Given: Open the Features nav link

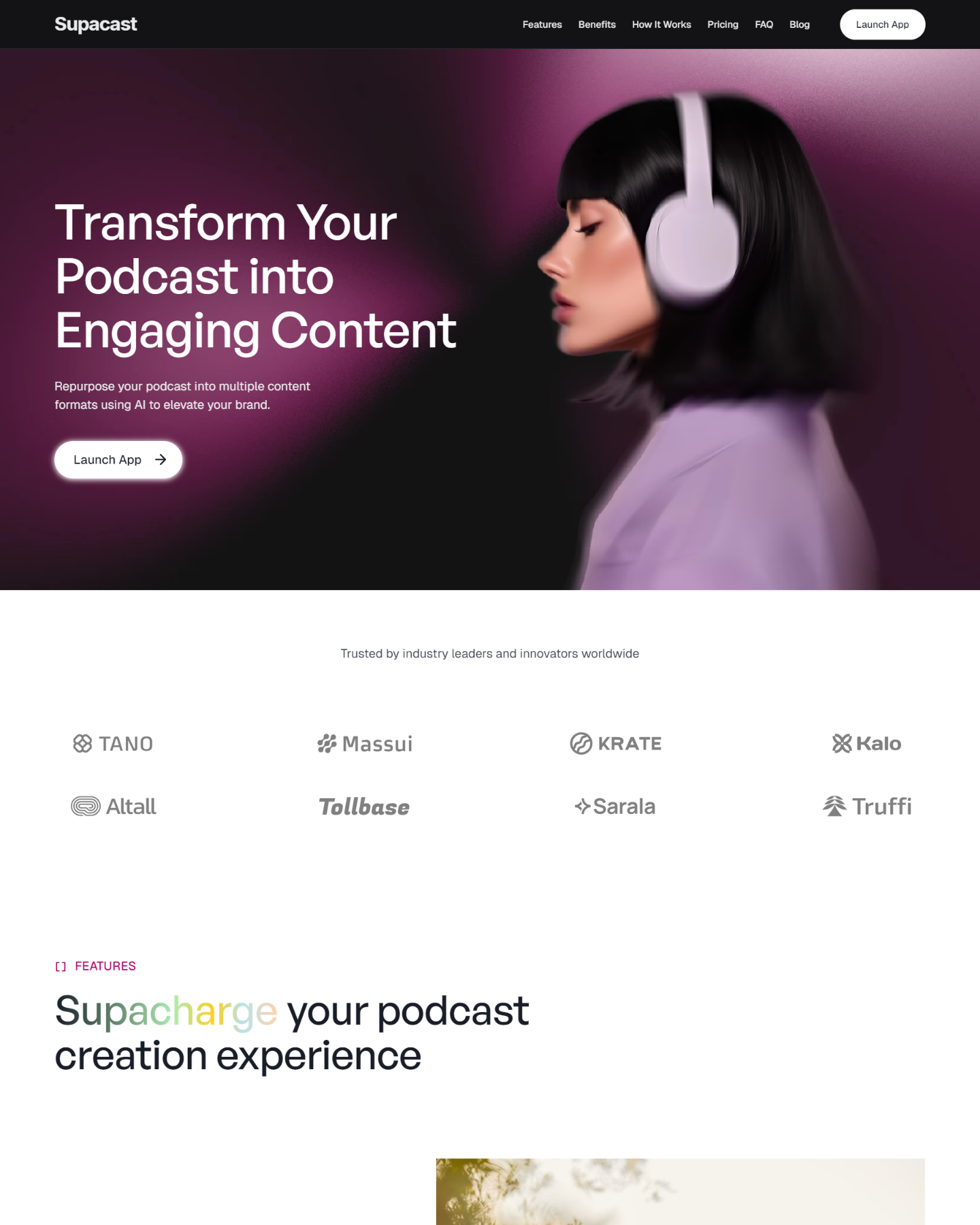Looking at the screenshot, I should click(x=542, y=24).
